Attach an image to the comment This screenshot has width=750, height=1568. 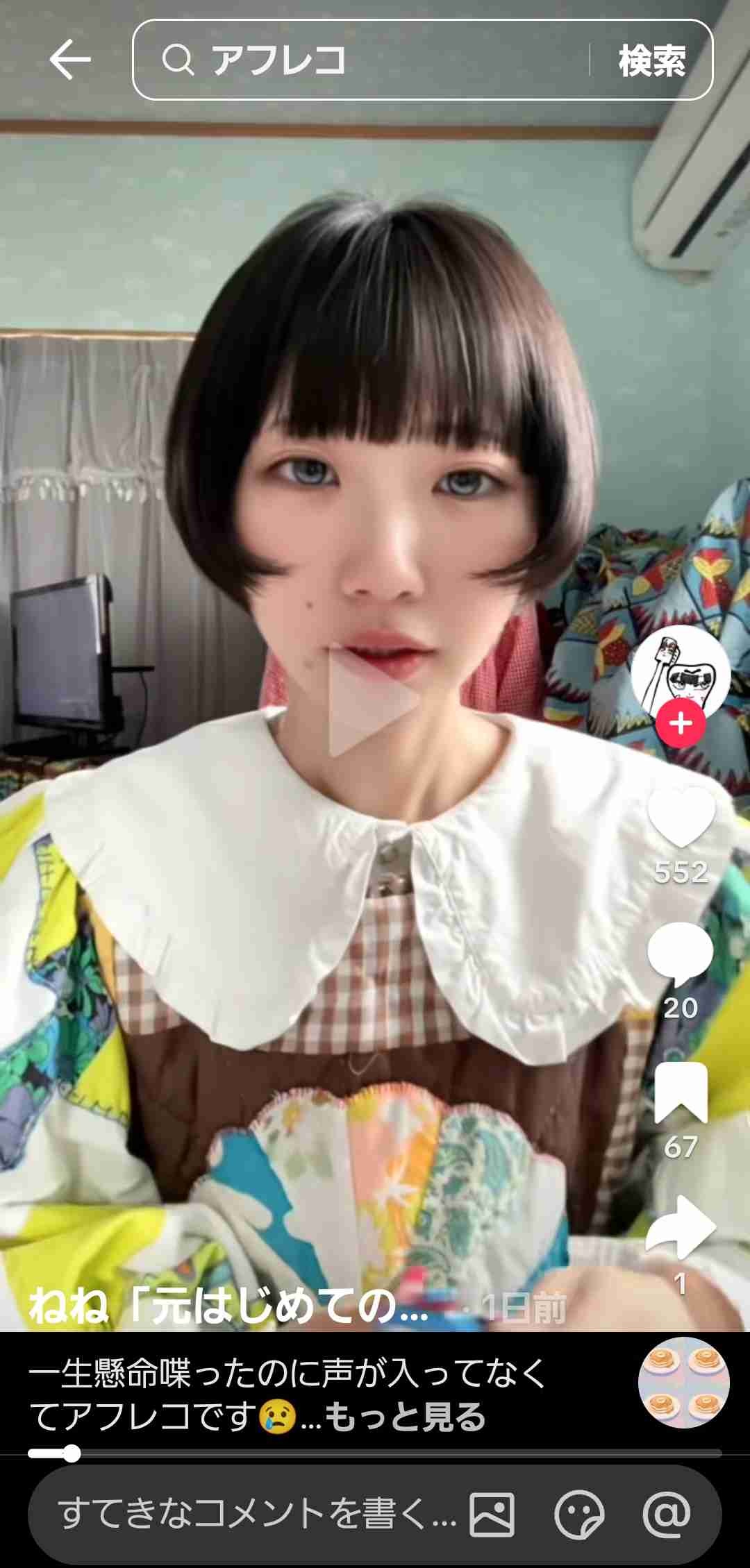coord(492,1514)
